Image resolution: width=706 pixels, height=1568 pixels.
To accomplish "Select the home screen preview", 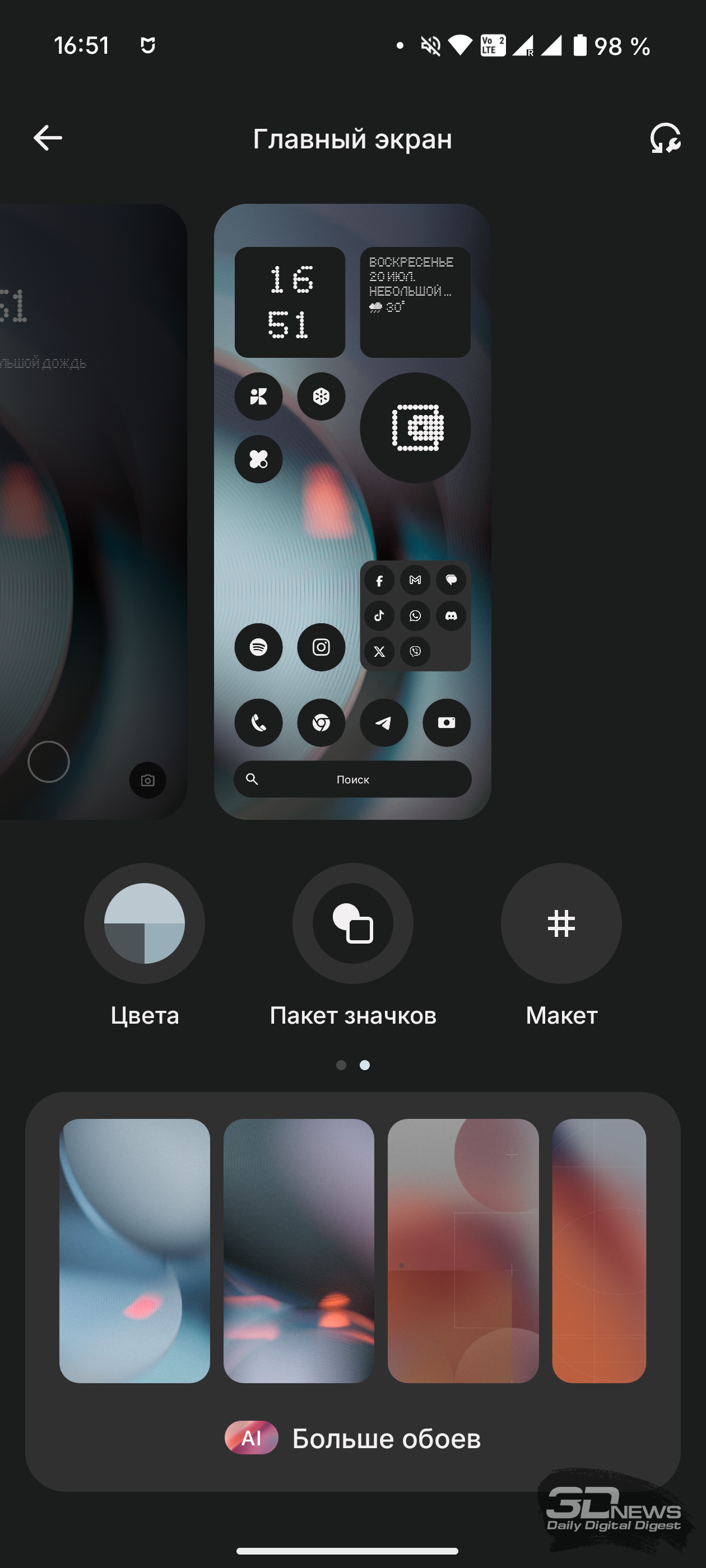I will click(352, 511).
